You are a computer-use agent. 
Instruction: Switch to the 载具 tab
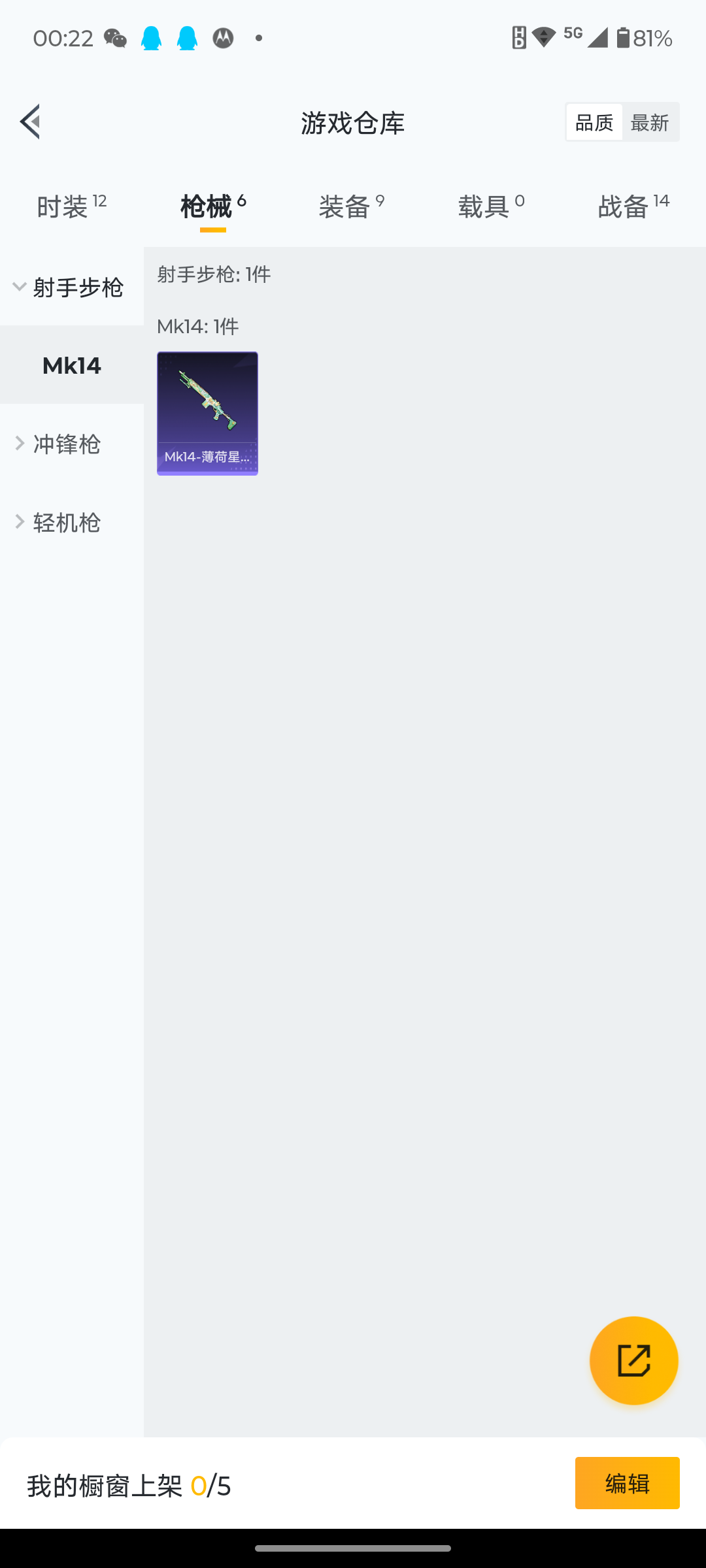[491, 206]
